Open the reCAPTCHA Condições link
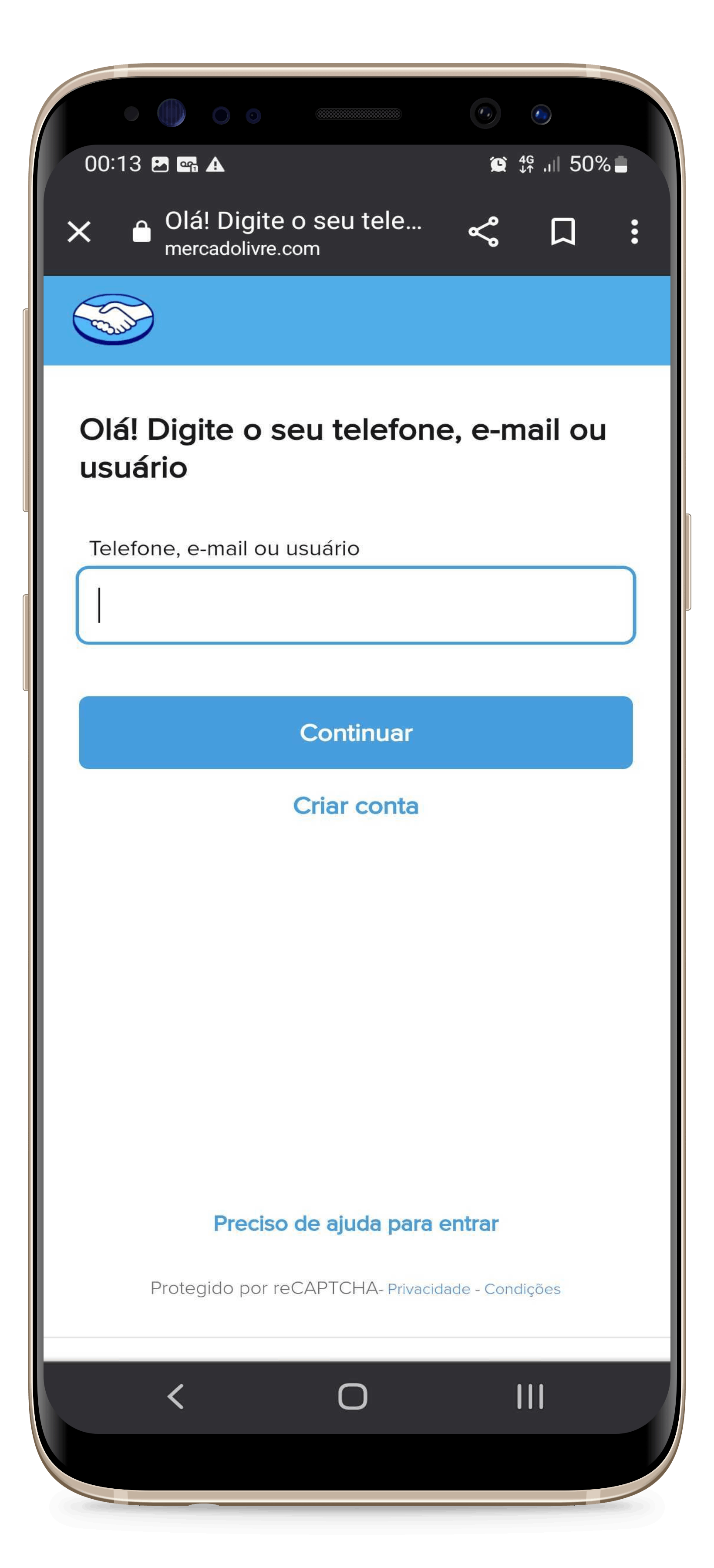This screenshot has height=1568, width=714. coord(522,1289)
